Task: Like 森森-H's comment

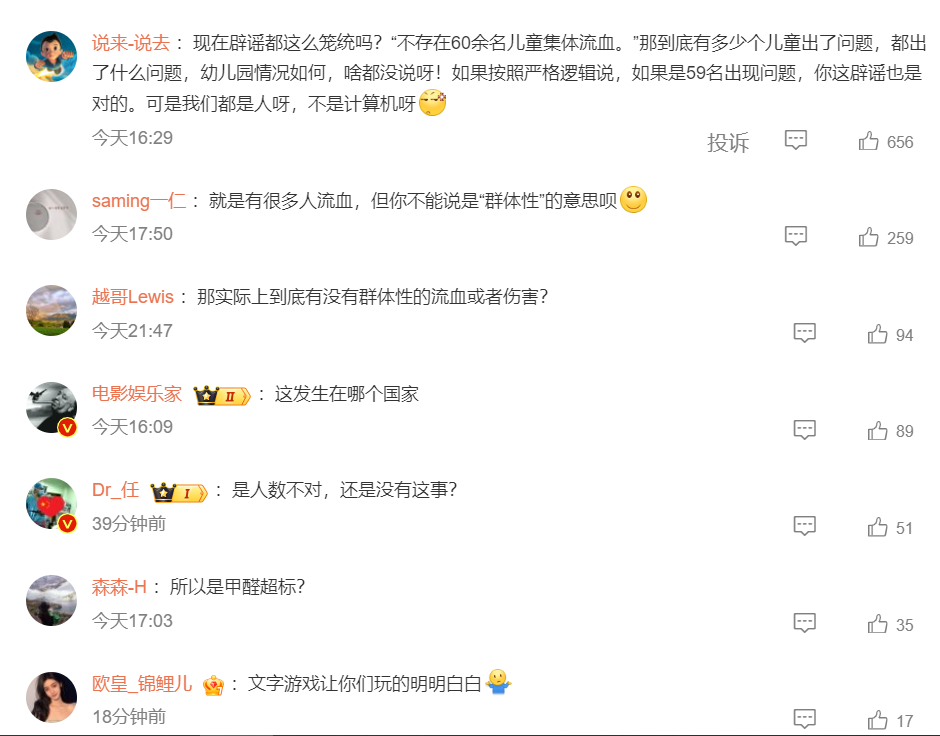Action: coord(878,624)
